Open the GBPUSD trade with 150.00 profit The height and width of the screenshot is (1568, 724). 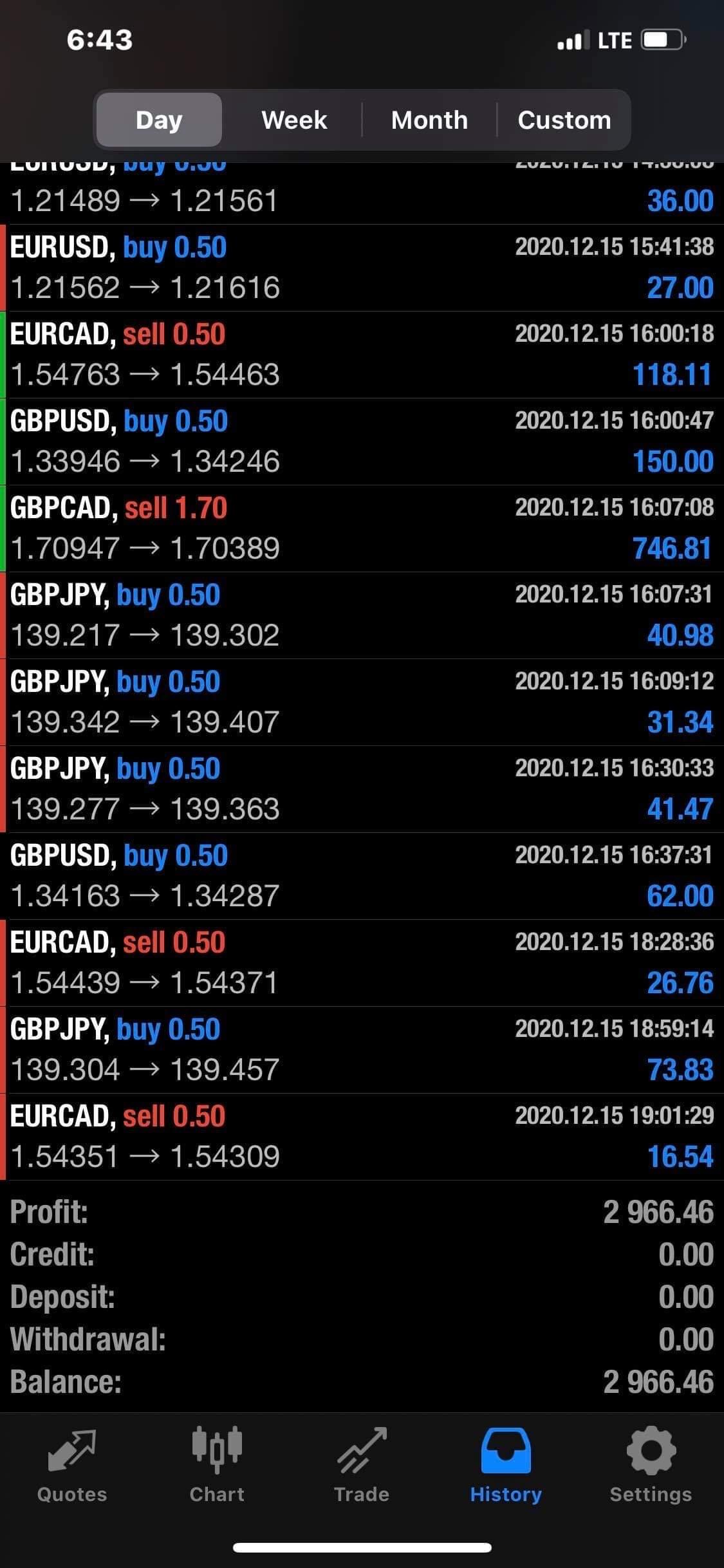click(x=362, y=442)
